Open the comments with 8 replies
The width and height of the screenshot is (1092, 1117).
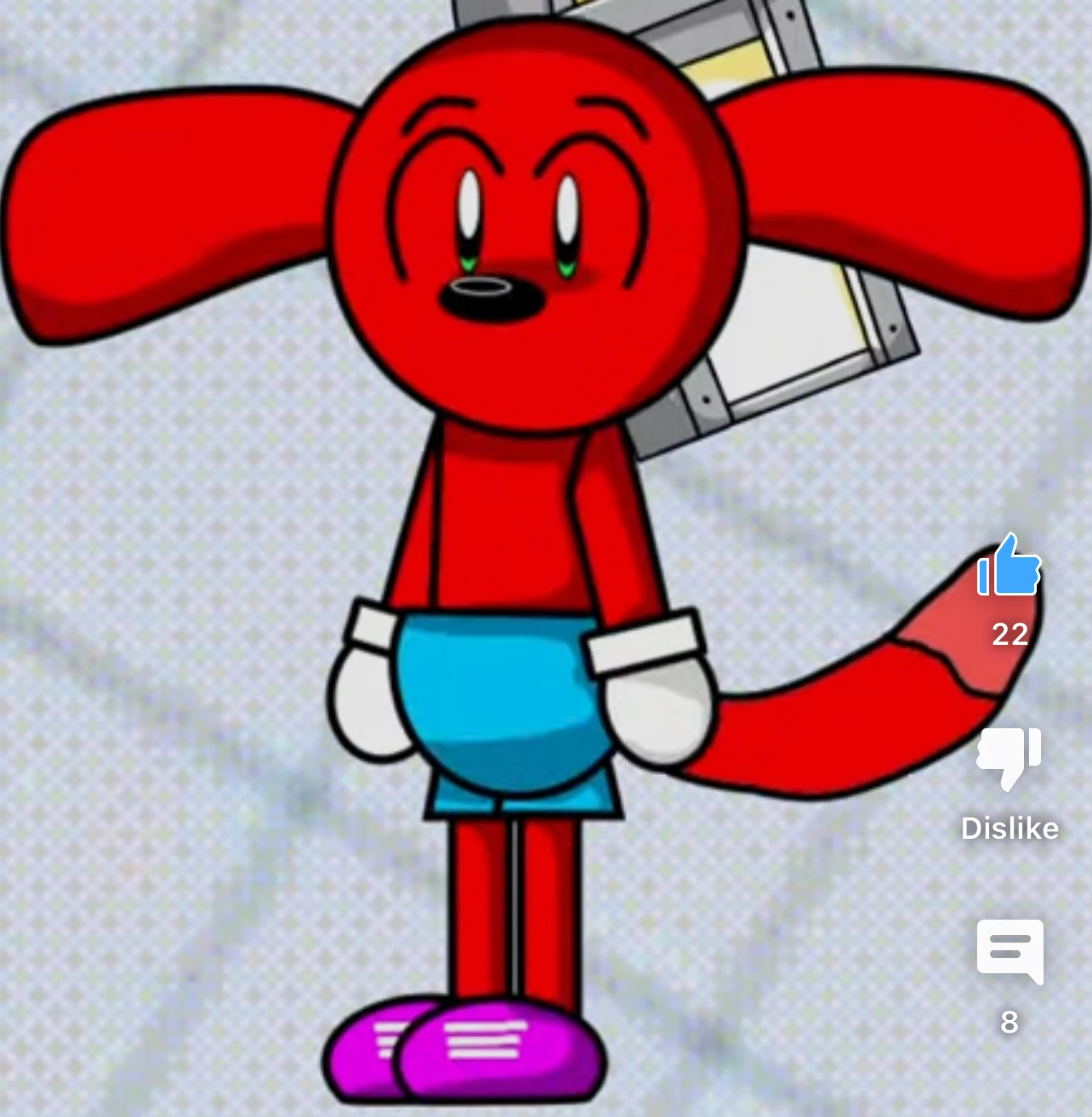(1010, 952)
